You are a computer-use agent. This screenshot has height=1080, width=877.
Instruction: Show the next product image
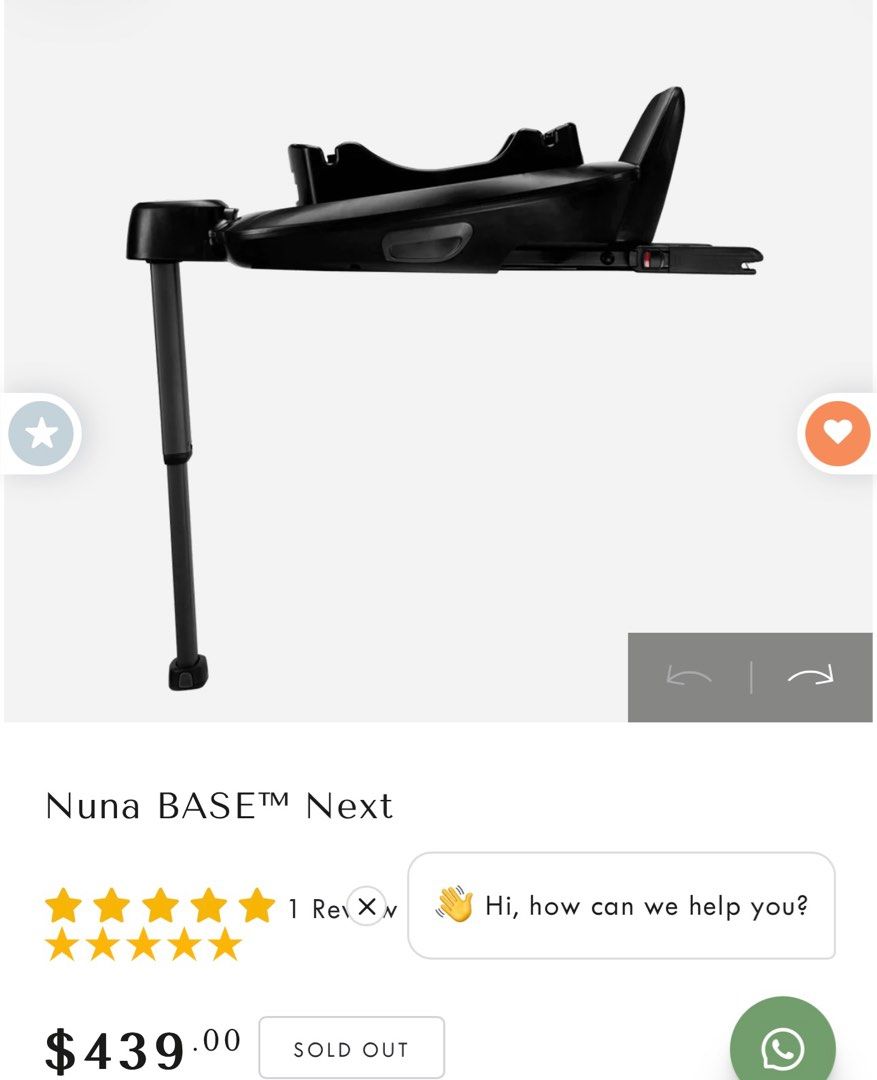point(810,677)
